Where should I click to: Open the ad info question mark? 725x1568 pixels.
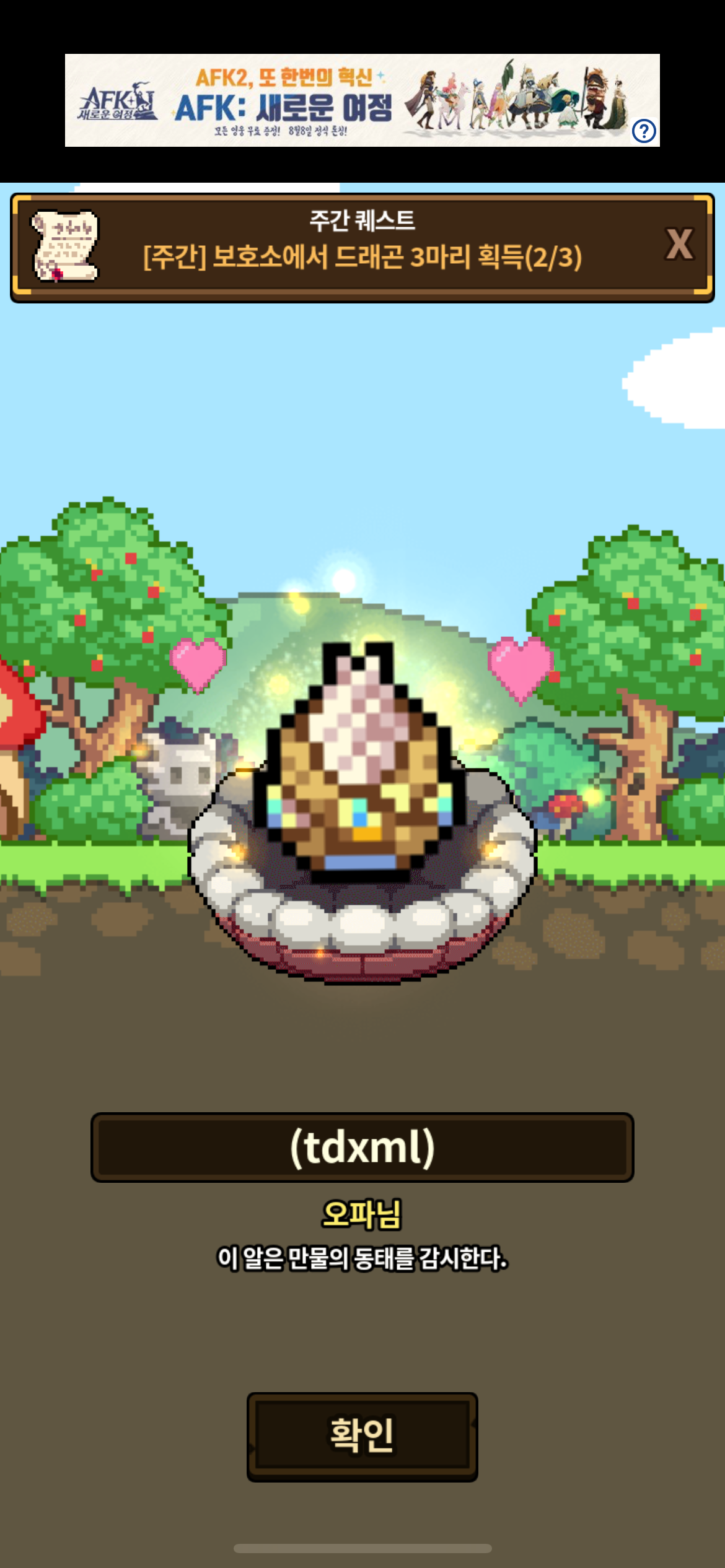[x=644, y=131]
